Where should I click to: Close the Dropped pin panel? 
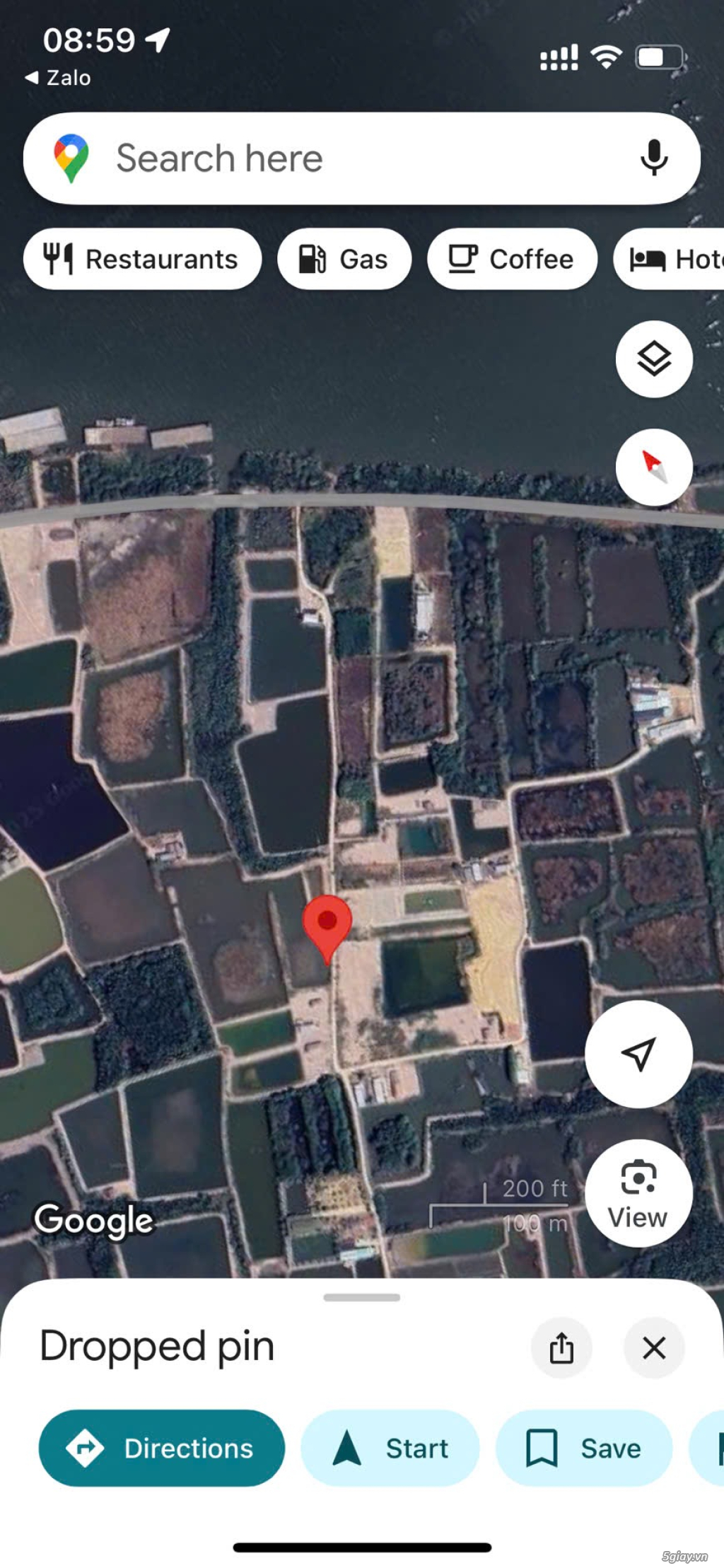coord(654,1347)
